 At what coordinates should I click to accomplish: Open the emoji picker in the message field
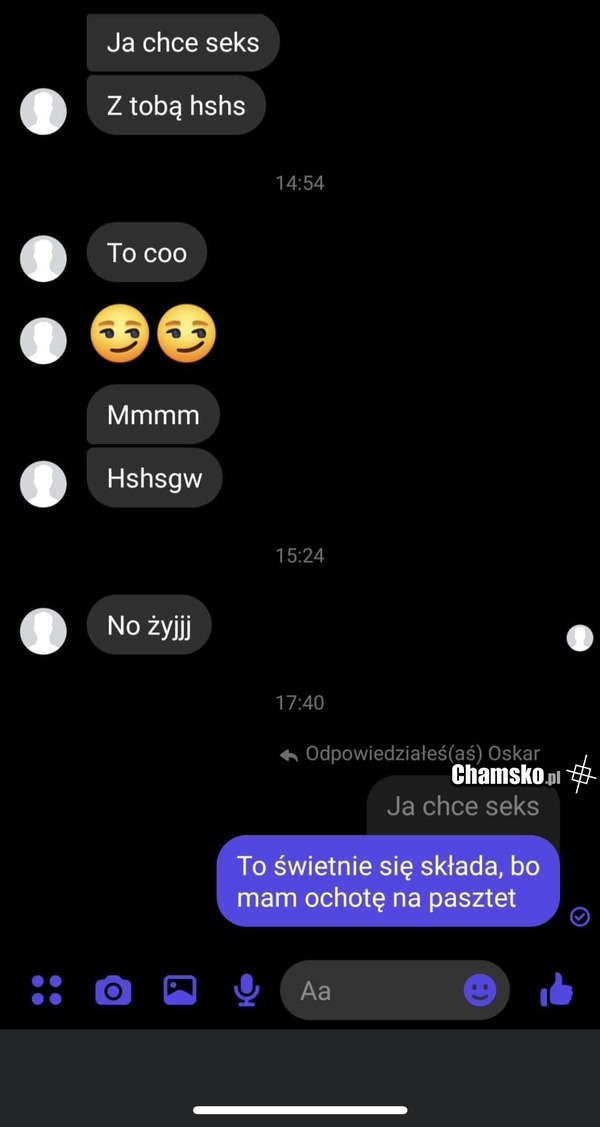480,990
